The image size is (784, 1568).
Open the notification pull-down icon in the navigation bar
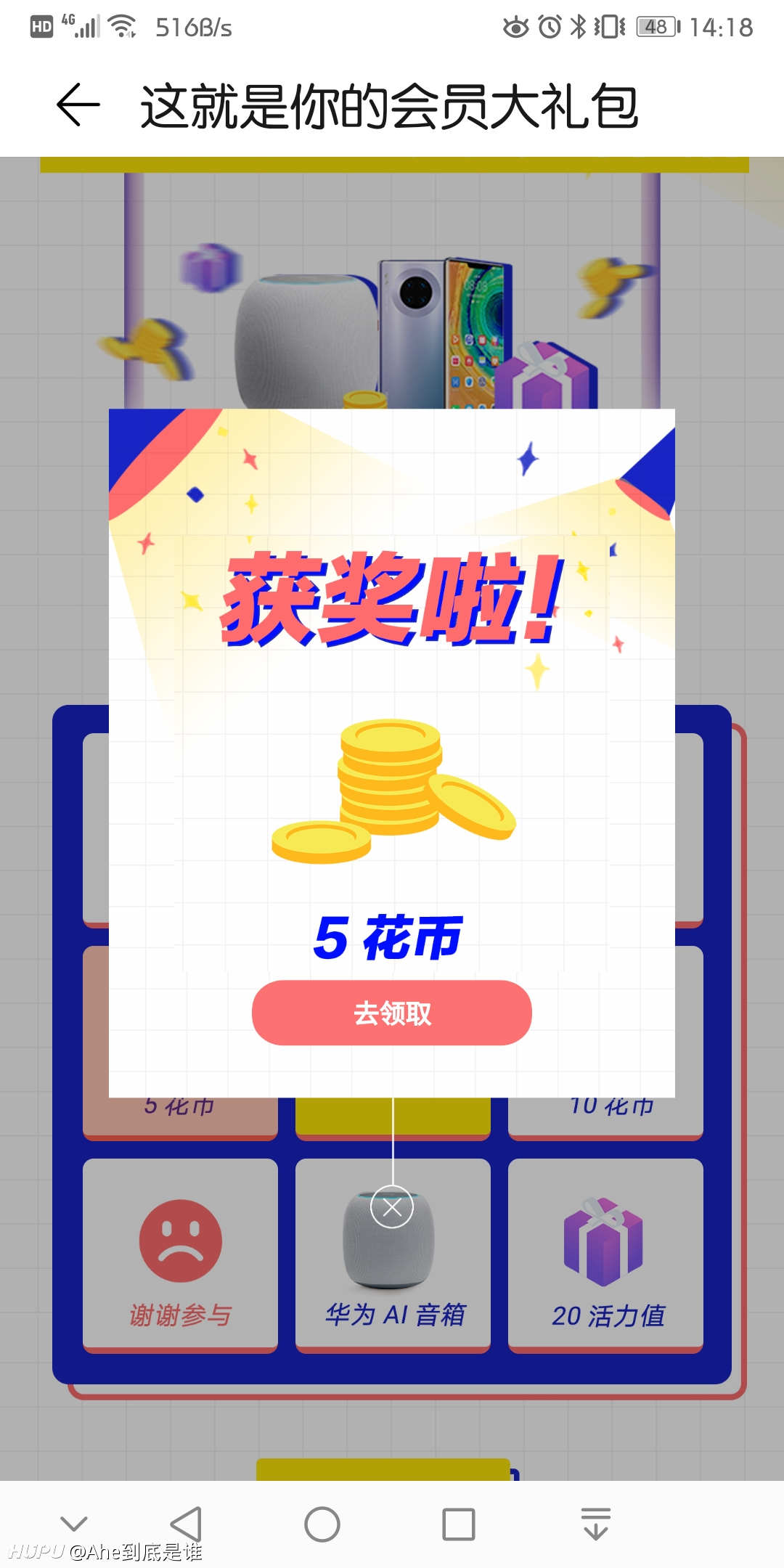pyautogui.click(x=596, y=1524)
